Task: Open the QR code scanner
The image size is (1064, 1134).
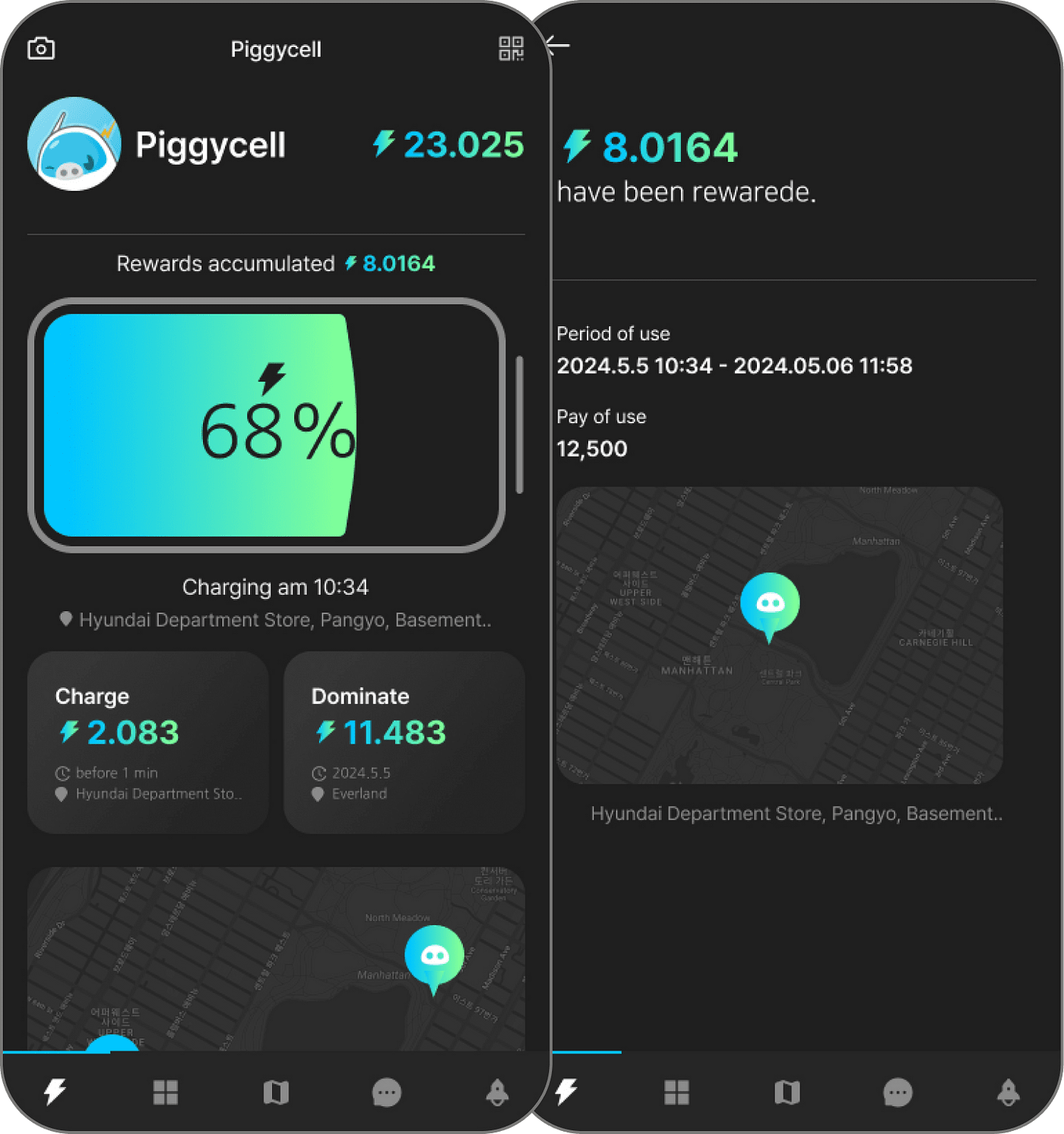Action: 511,49
